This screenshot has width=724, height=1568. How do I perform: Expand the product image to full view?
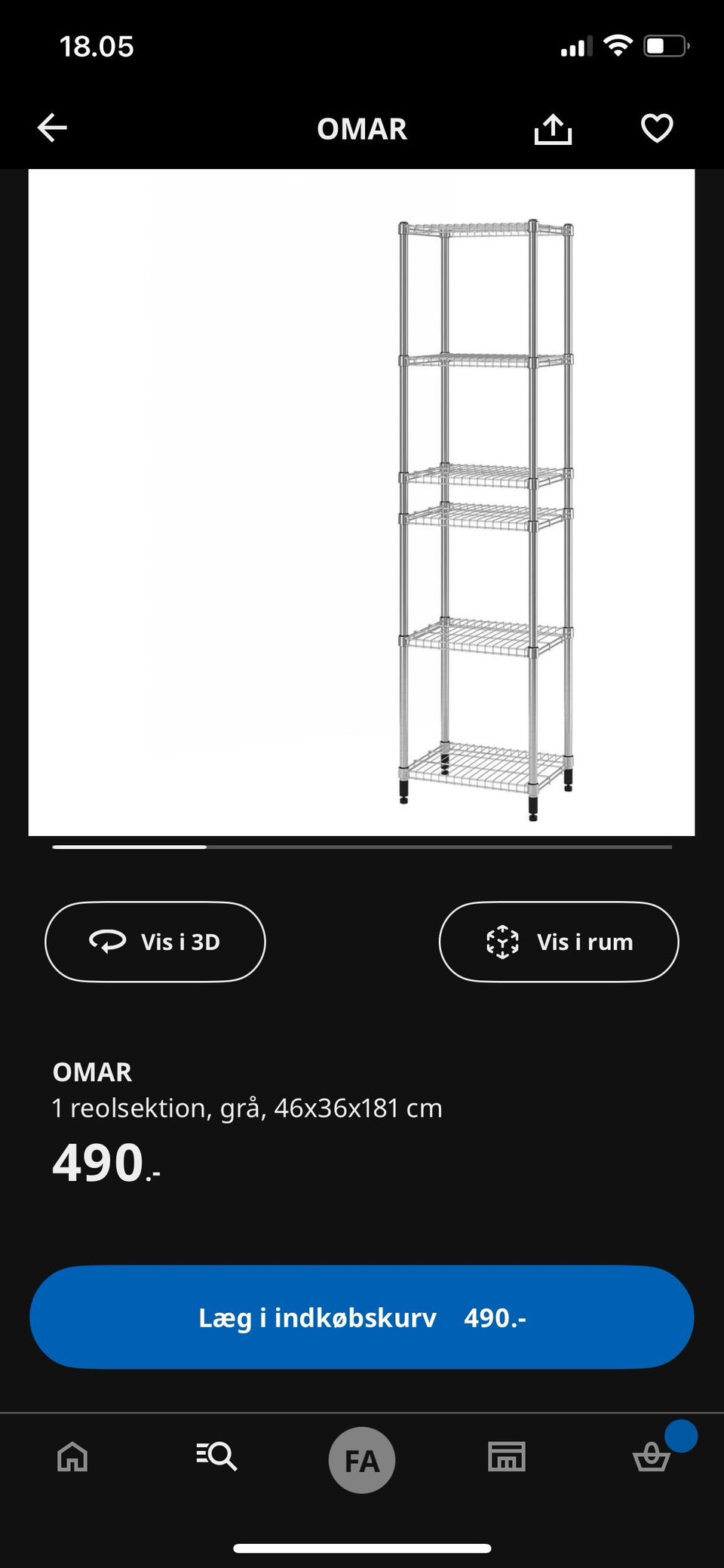coord(362,503)
